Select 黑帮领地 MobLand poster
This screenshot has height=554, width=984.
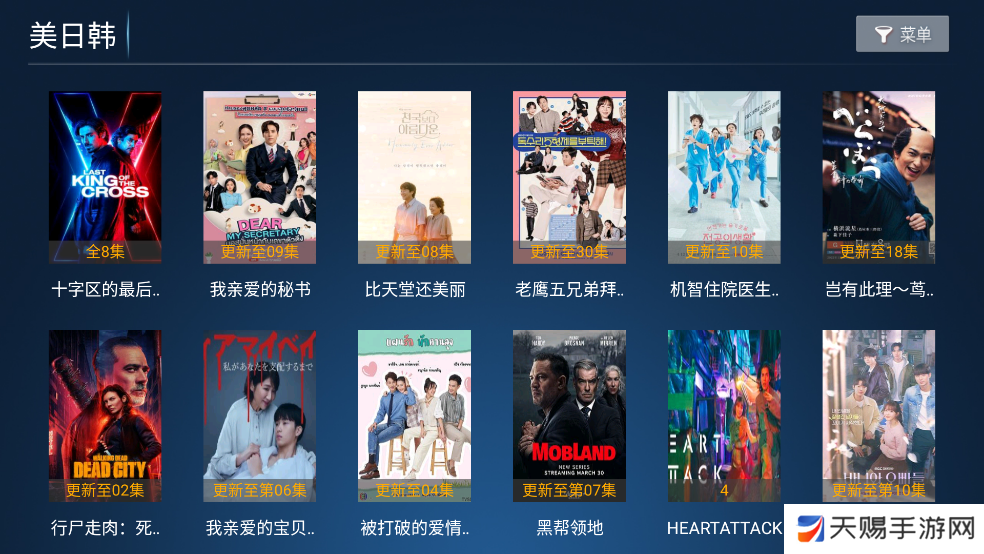click(x=569, y=415)
